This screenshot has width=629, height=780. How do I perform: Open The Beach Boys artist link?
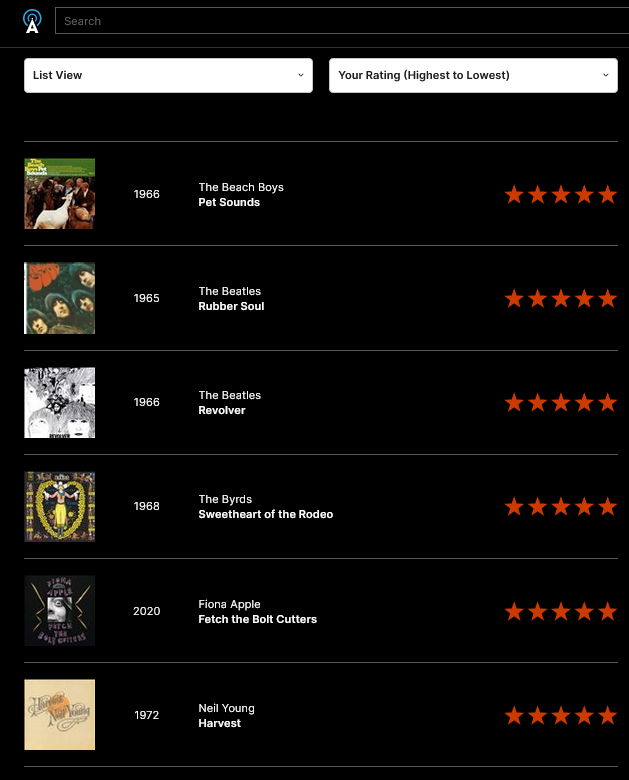click(241, 187)
